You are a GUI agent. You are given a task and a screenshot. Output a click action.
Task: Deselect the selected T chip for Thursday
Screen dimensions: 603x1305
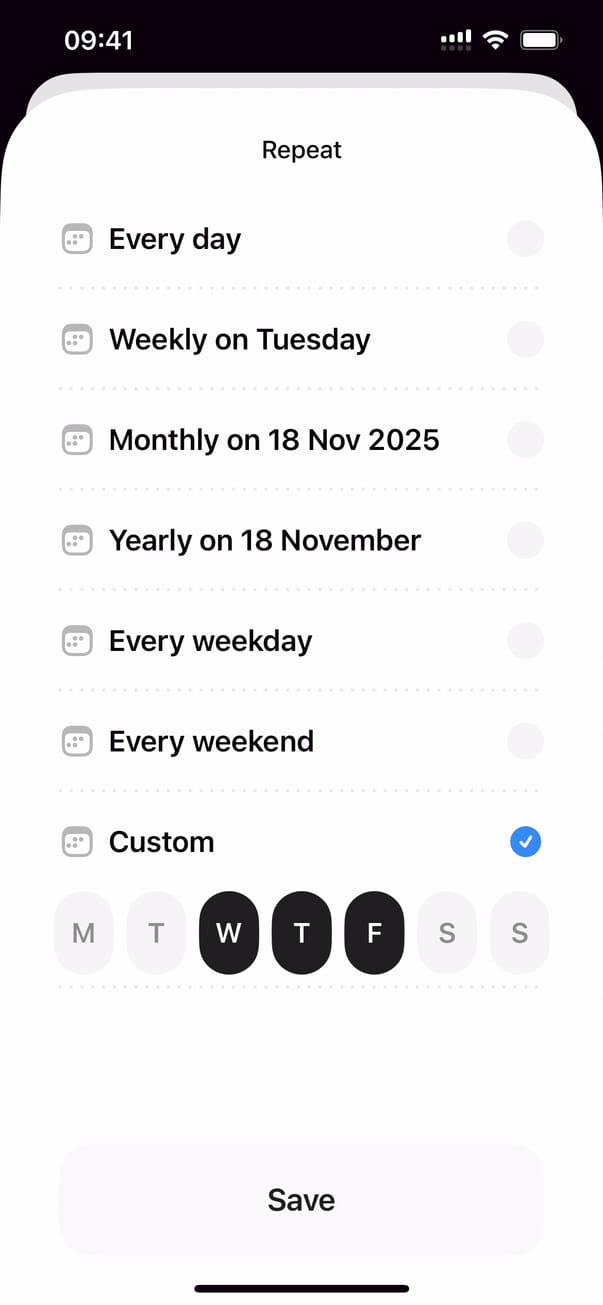click(301, 933)
